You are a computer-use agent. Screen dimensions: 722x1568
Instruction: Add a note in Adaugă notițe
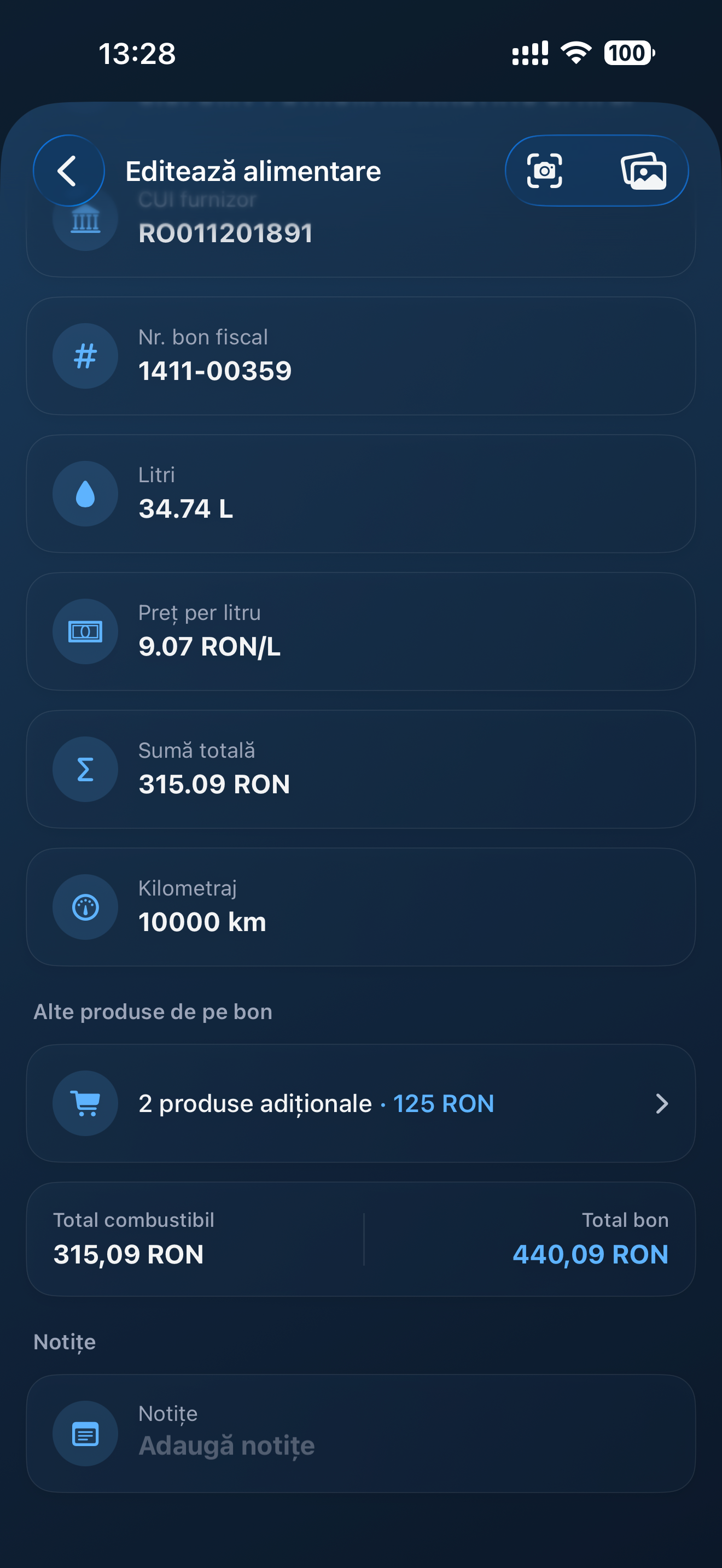coord(360,1434)
